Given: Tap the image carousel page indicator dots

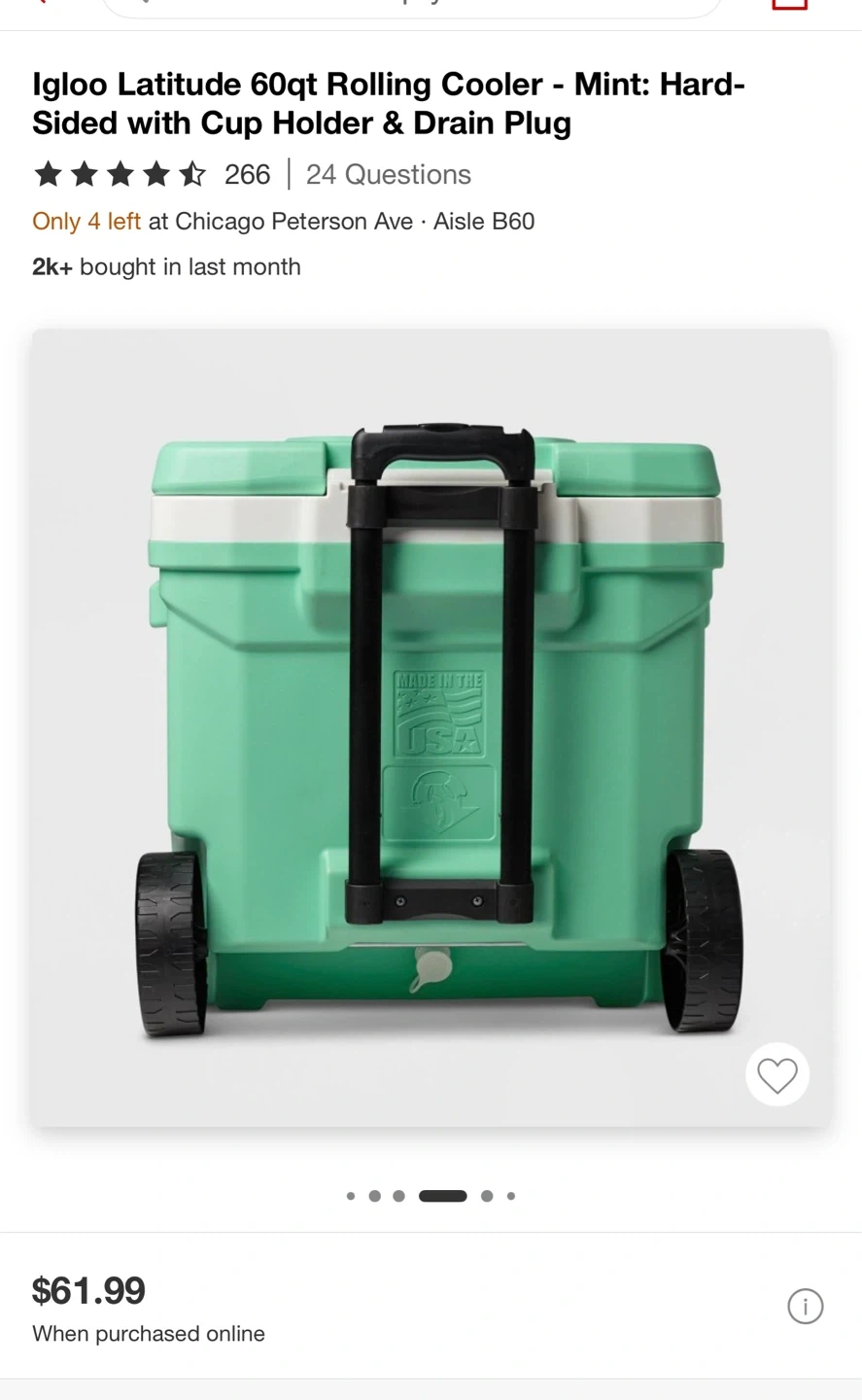Looking at the screenshot, I should [x=431, y=1196].
